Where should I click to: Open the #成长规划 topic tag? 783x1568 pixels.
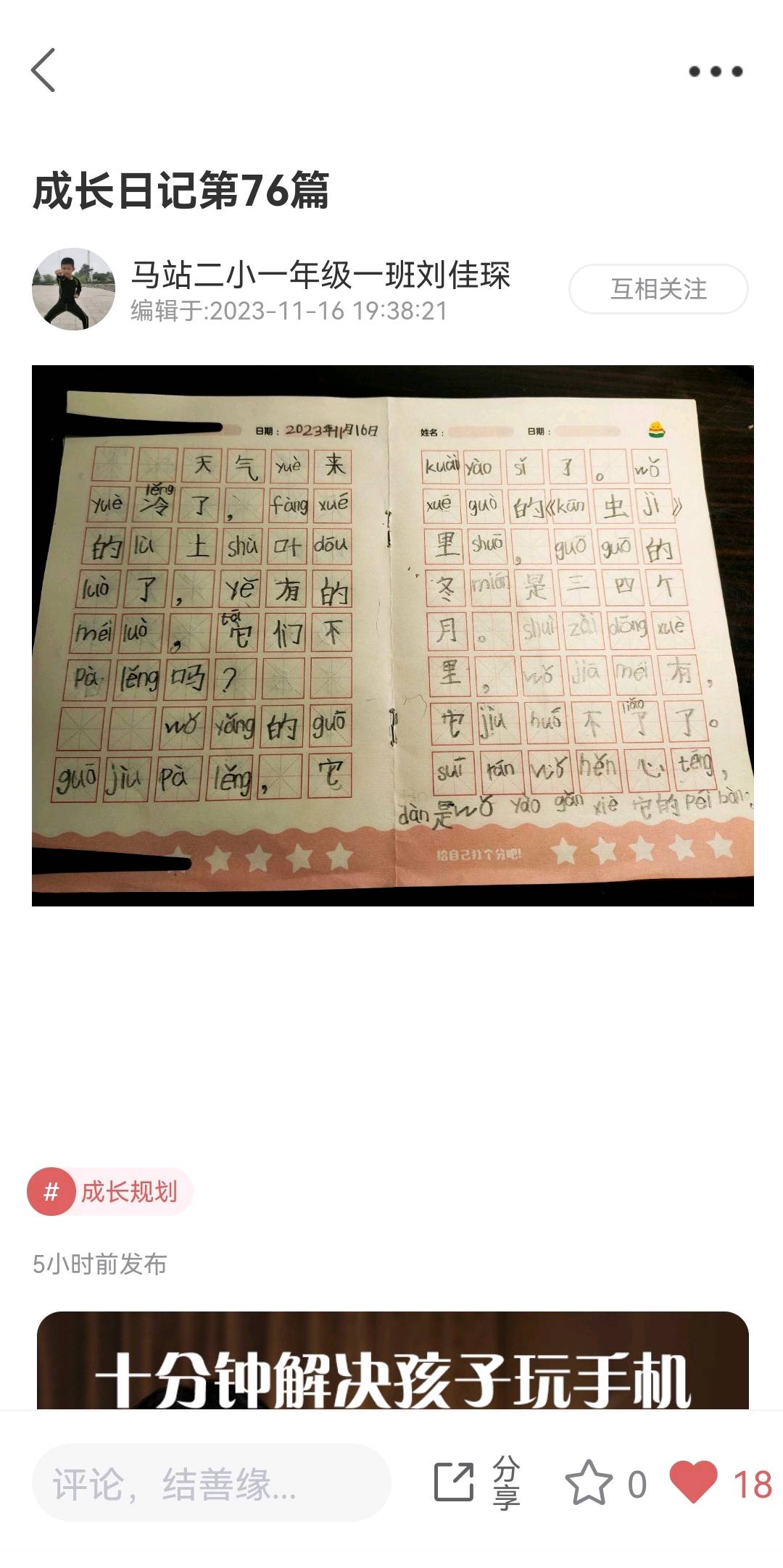pyautogui.click(x=110, y=1192)
